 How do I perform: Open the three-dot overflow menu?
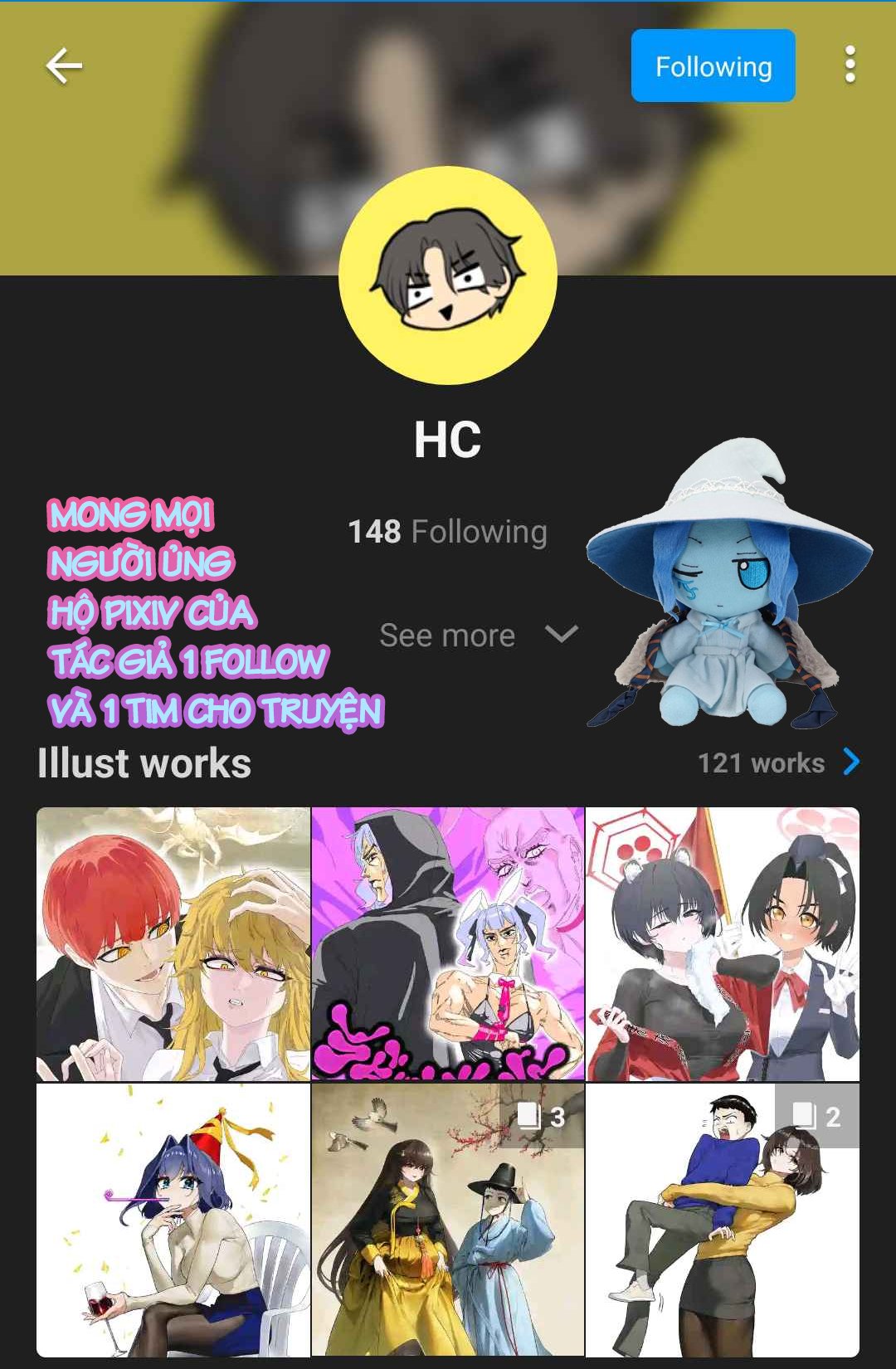pos(850,66)
